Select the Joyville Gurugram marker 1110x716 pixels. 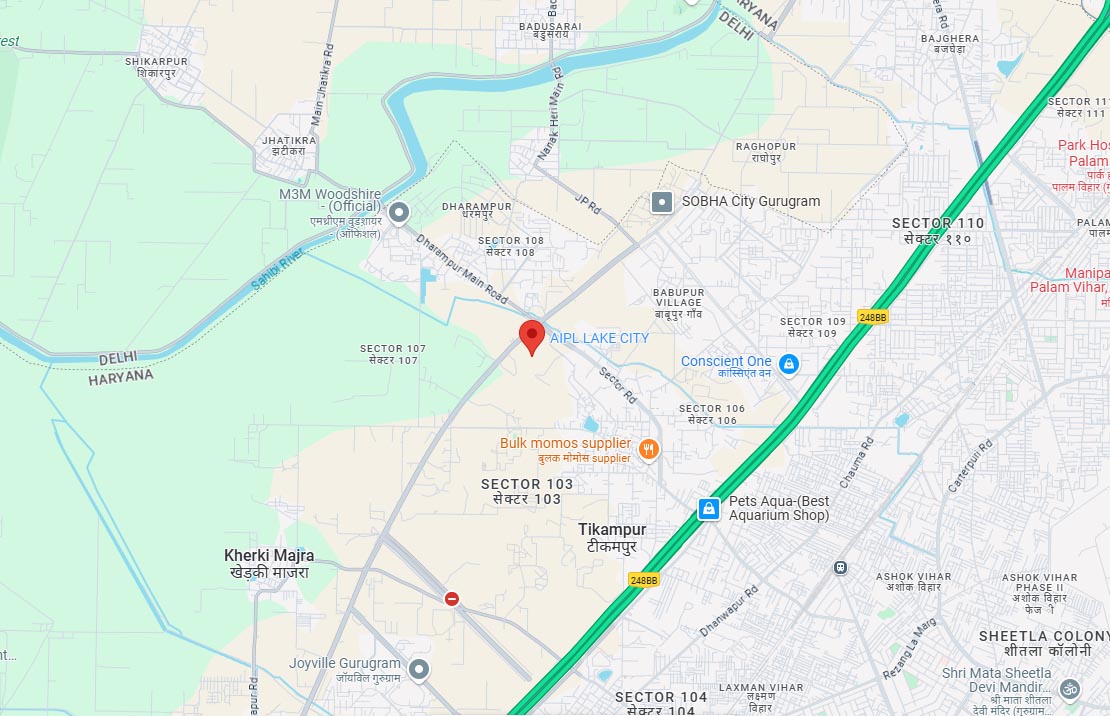click(x=419, y=669)
